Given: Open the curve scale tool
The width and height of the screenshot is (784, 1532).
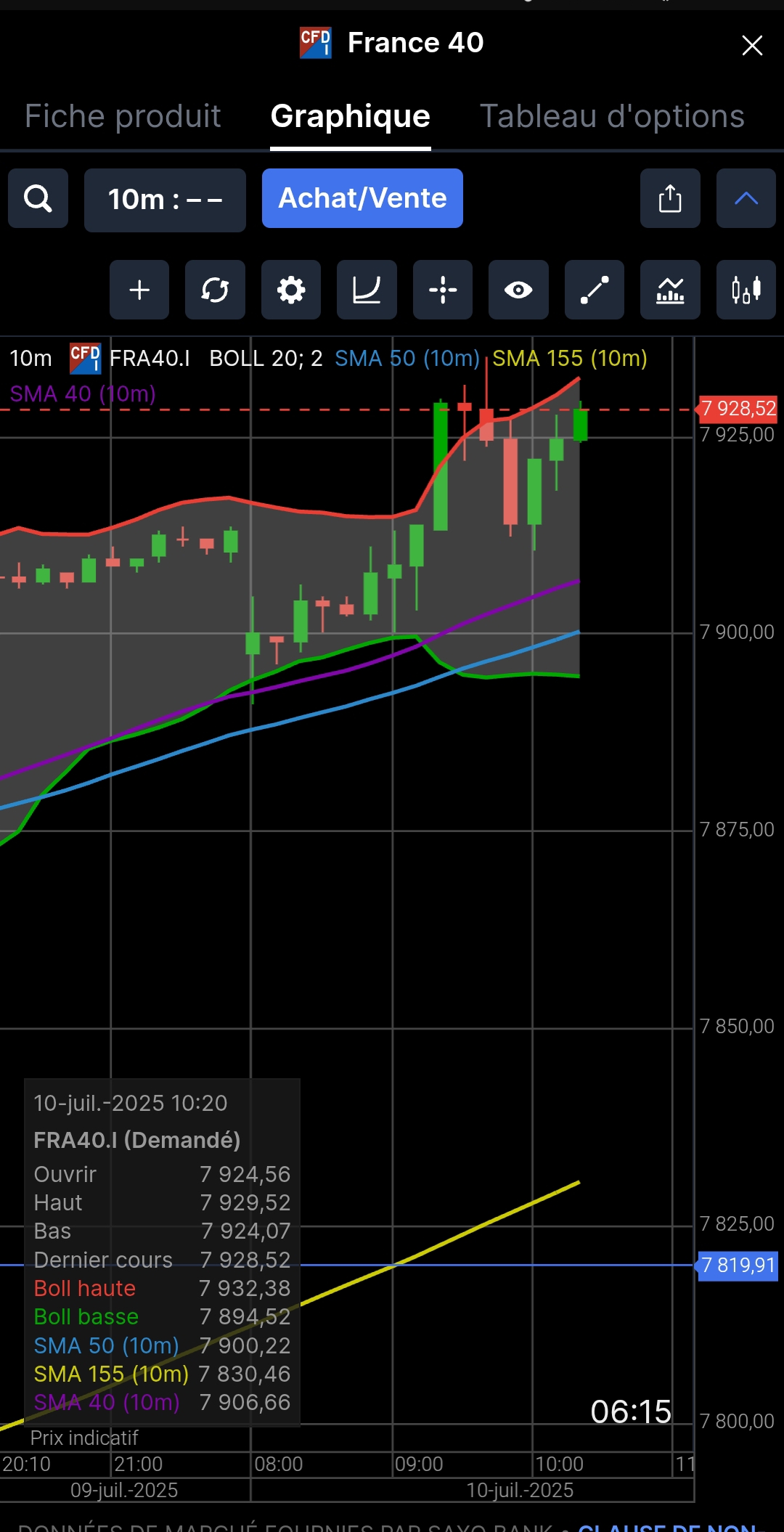Looking at the screenshot, I should 367,290.
